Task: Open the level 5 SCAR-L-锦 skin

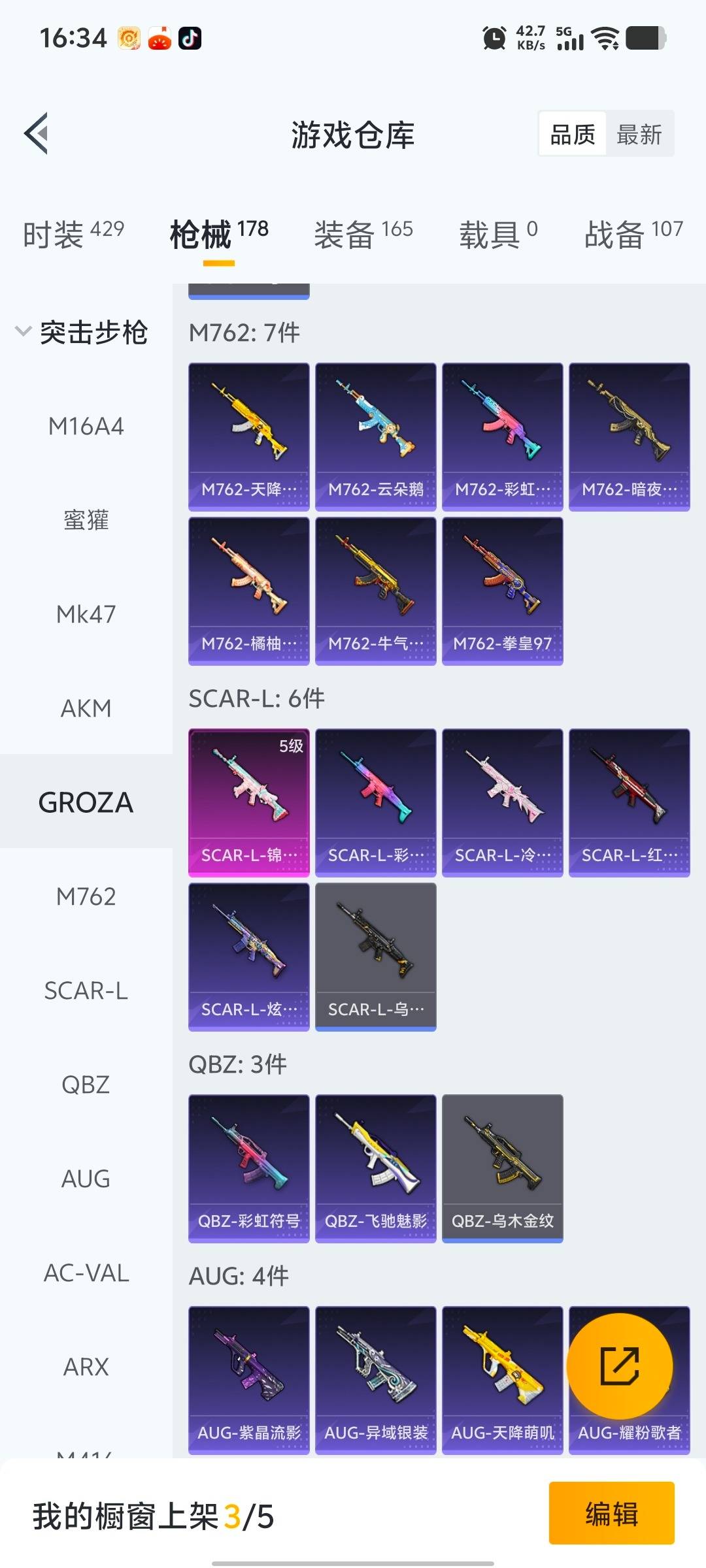Action: [x=248, y=802]
